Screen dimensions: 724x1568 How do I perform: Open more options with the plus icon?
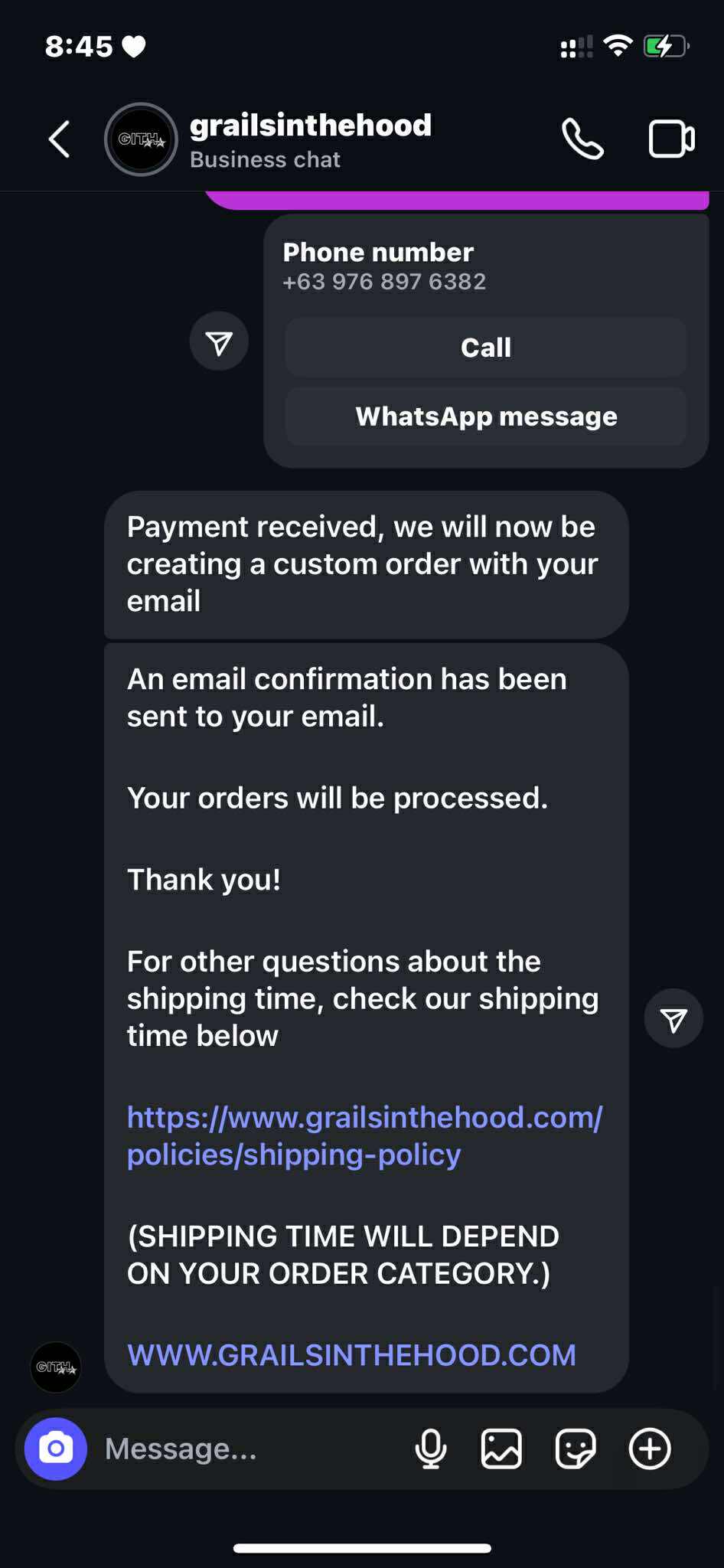[x=650, y=1449]
